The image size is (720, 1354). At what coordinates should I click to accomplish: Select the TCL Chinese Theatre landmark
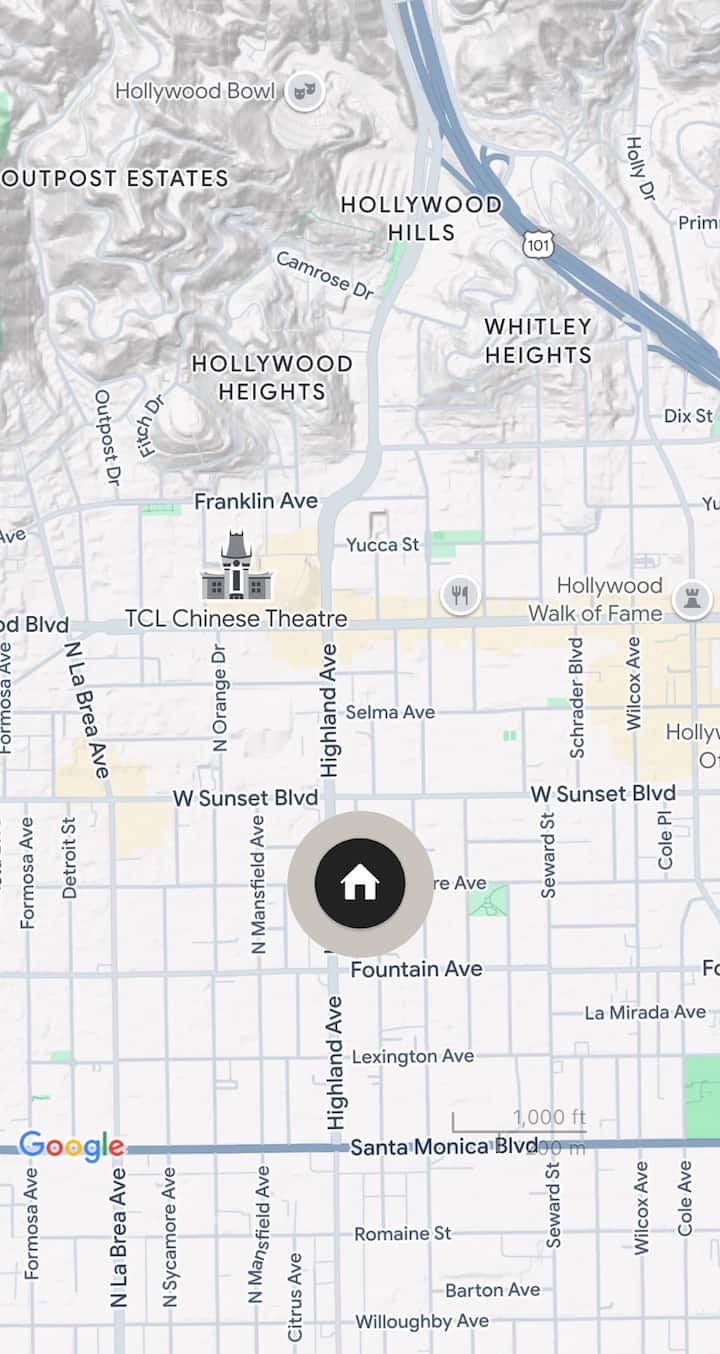(x=237, y=567)
